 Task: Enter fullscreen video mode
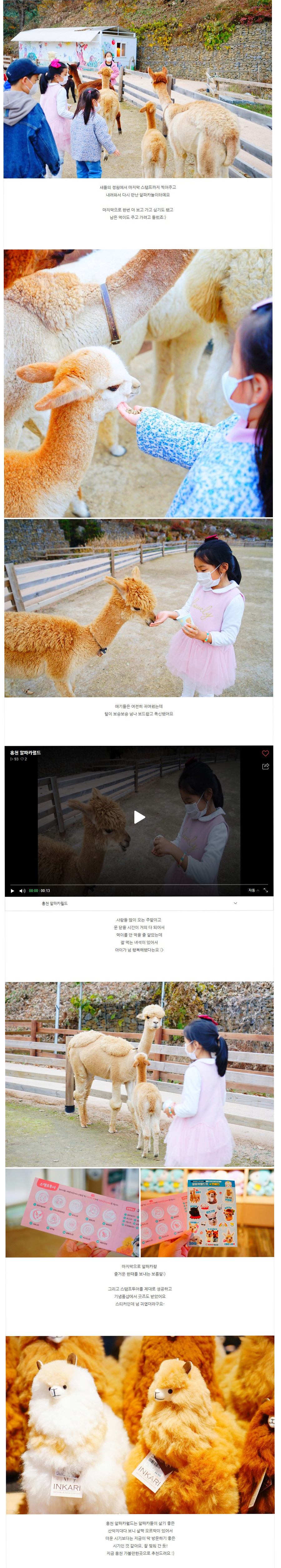266,890
